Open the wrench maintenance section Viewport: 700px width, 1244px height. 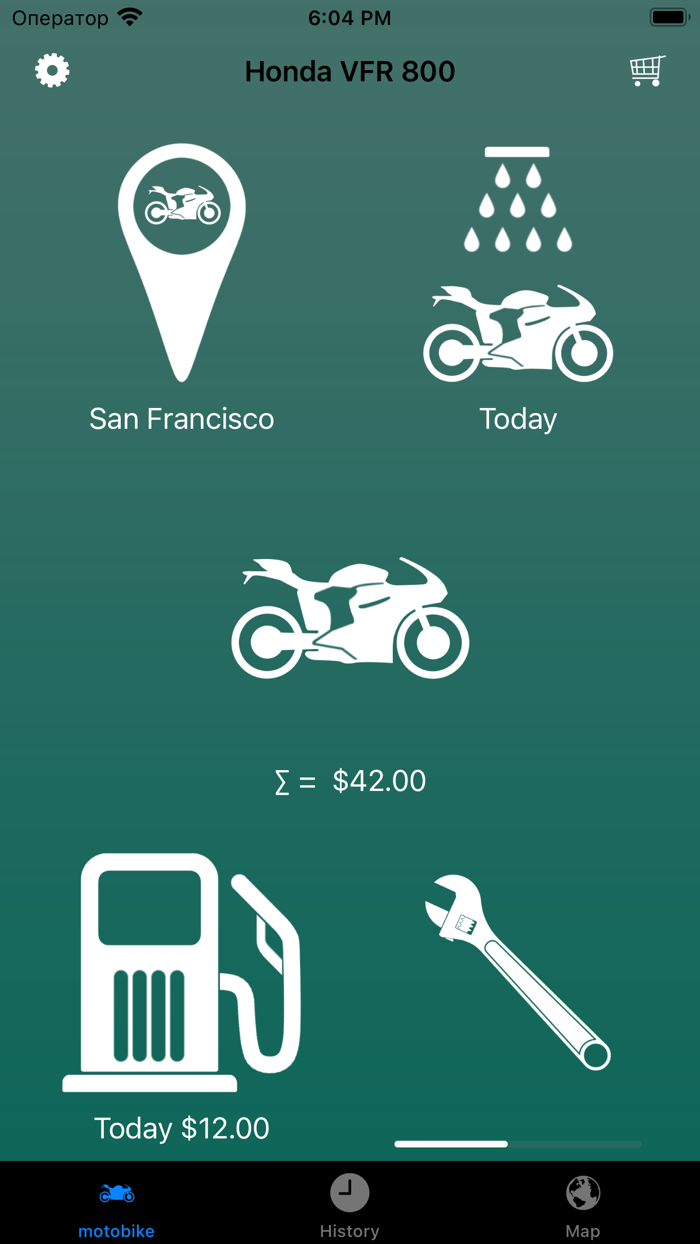[x=518, y=972]
